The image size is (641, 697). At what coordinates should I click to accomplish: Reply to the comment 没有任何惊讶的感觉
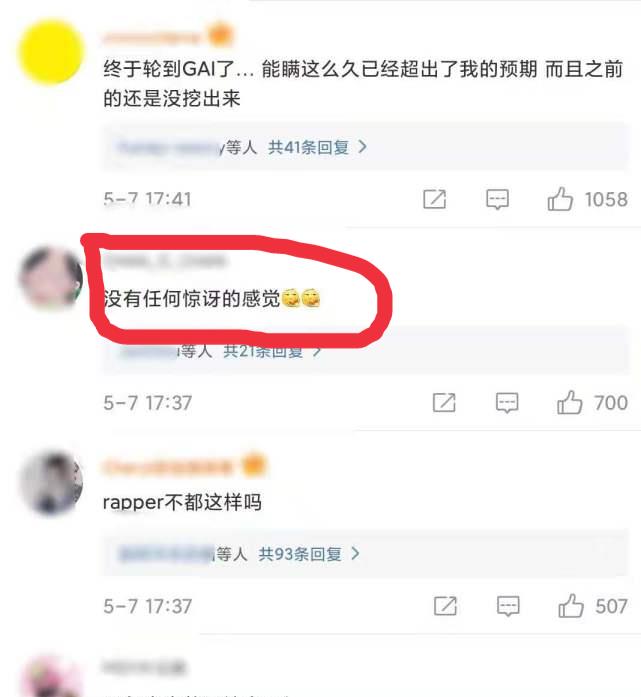point(508,403)
